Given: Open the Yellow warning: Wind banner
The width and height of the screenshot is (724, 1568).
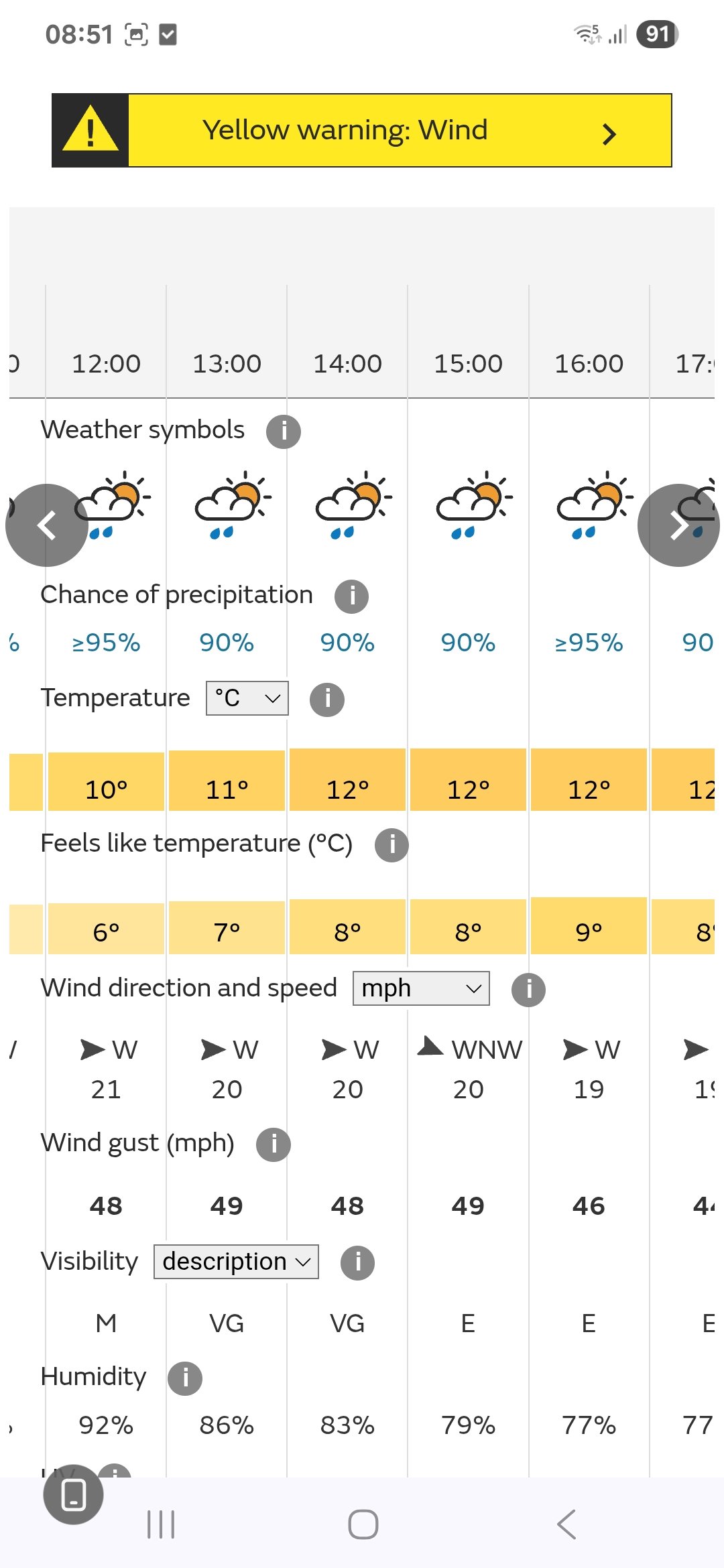Looking at the screenshot, I should [x=362, y=131].
